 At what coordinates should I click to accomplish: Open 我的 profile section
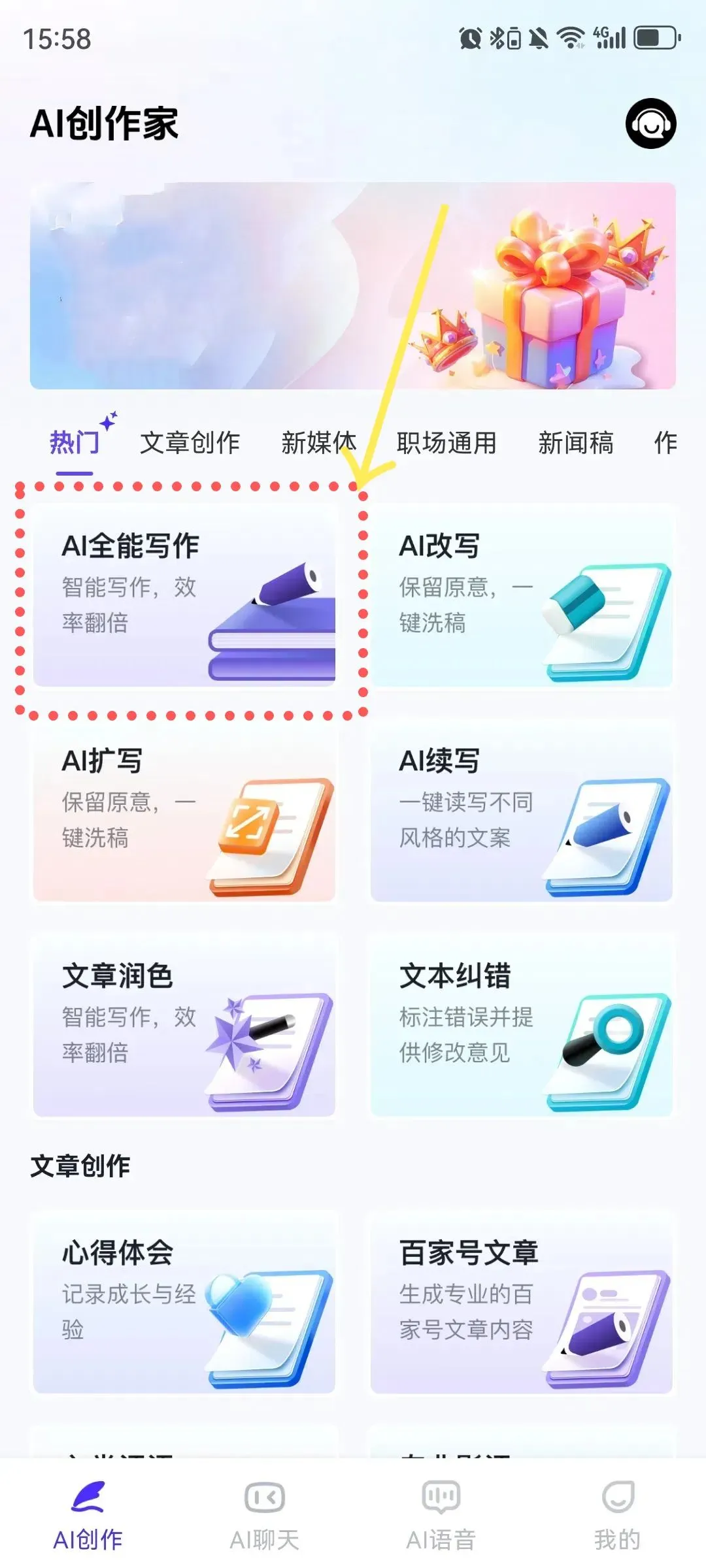pos(617,1496)
